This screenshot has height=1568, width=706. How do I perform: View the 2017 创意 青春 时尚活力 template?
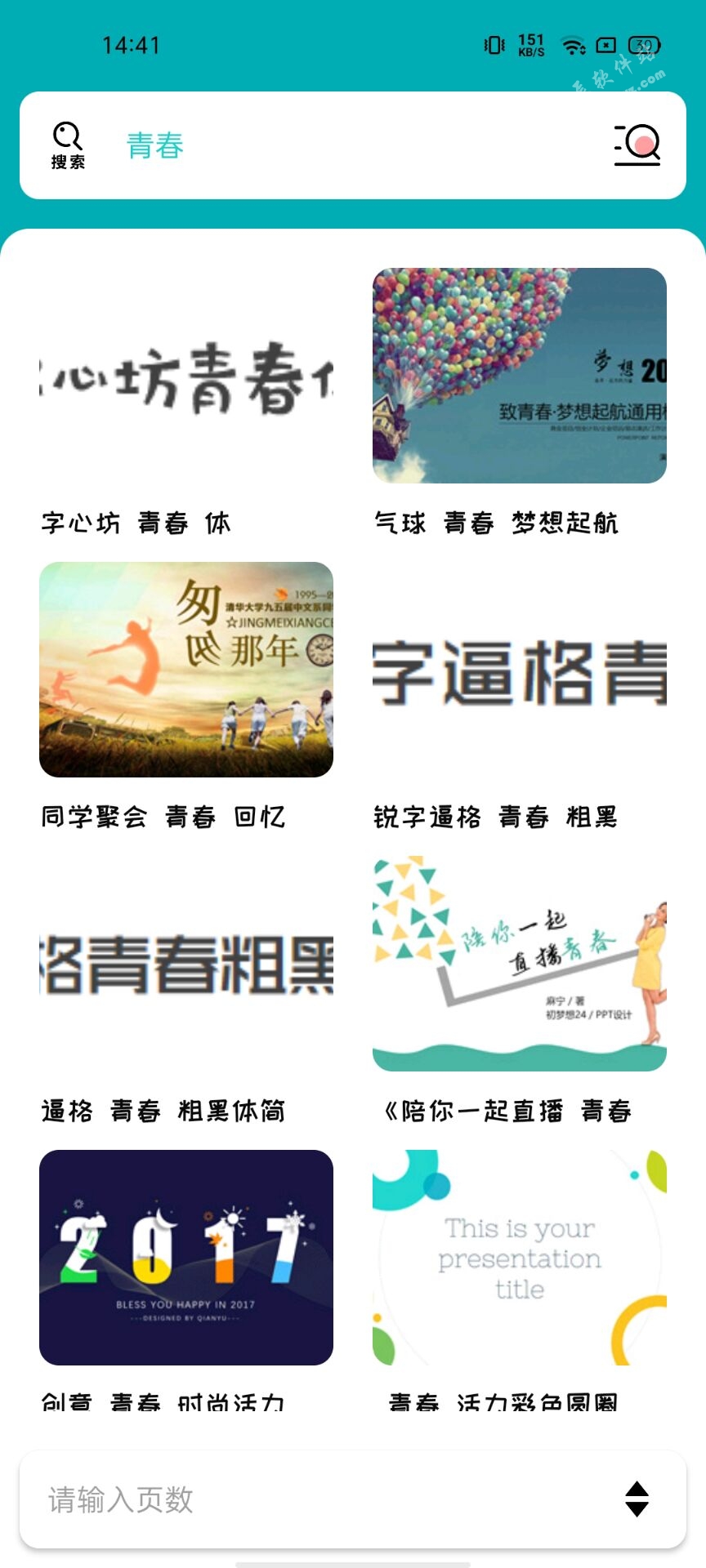click(186, 1258)
